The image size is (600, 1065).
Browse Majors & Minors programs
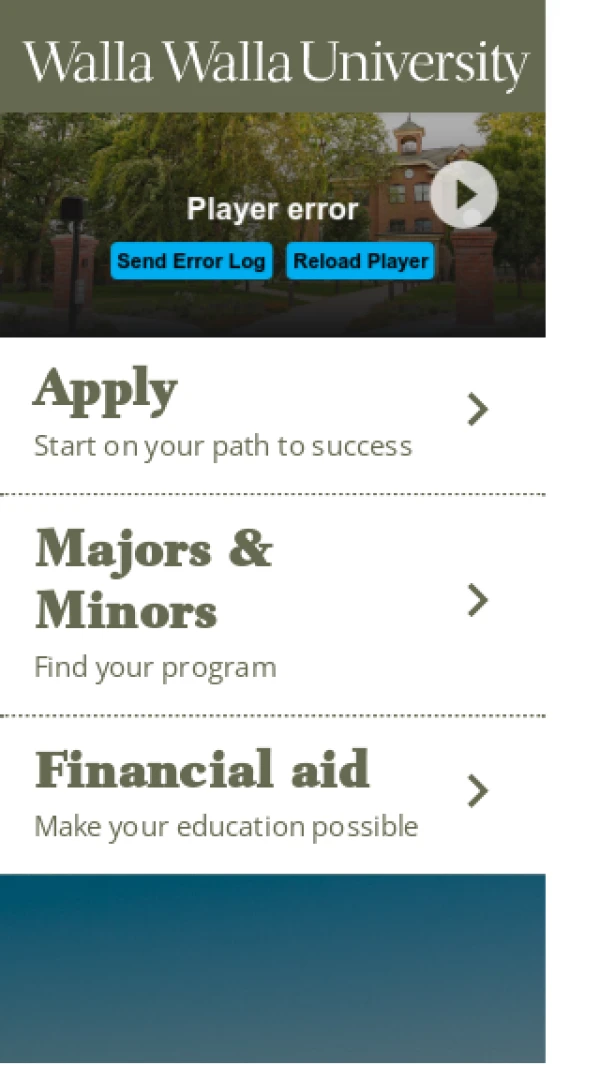tap(272, 603)
